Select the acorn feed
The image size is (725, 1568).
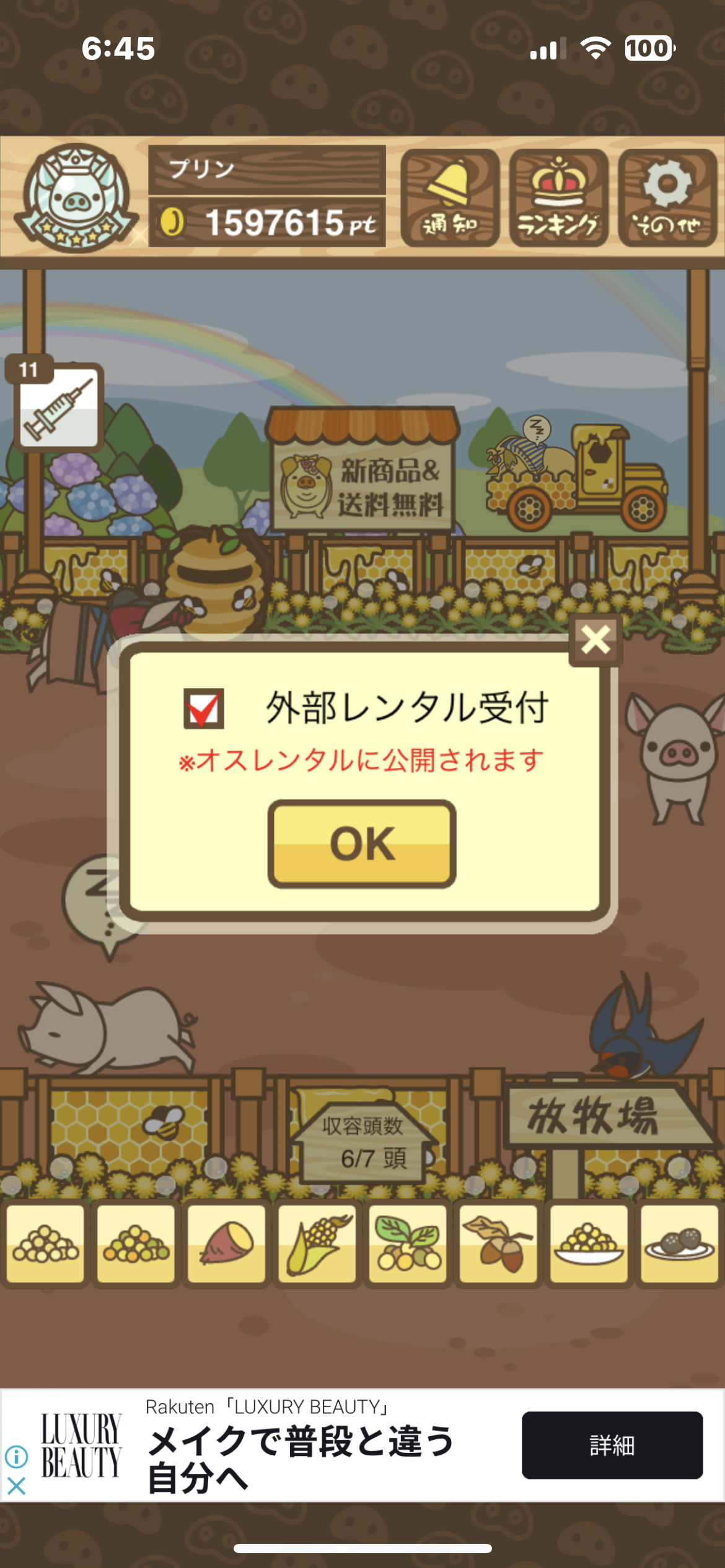tap(498, 1244)
